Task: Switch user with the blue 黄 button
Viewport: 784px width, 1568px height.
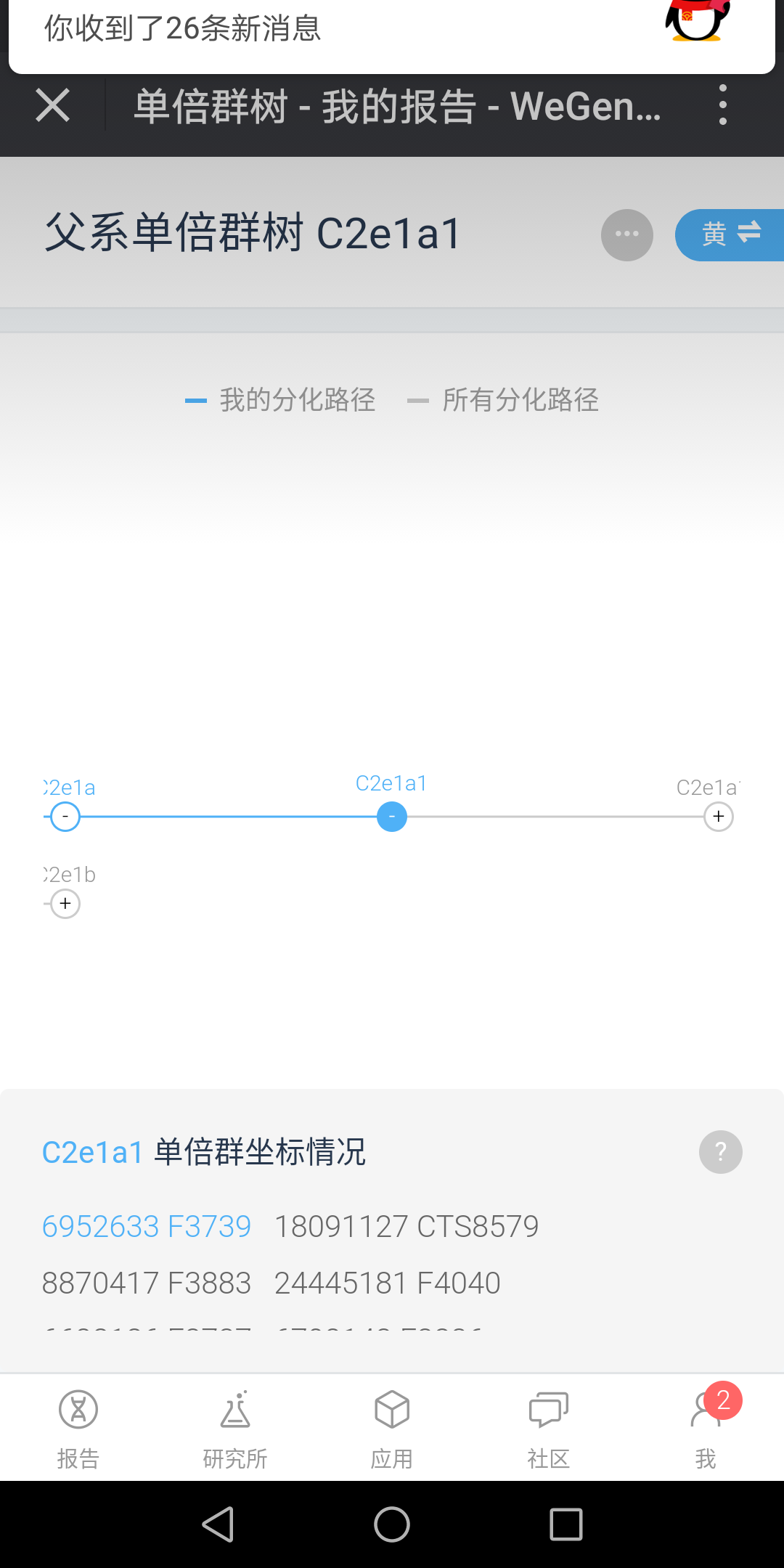Action: 730,234
